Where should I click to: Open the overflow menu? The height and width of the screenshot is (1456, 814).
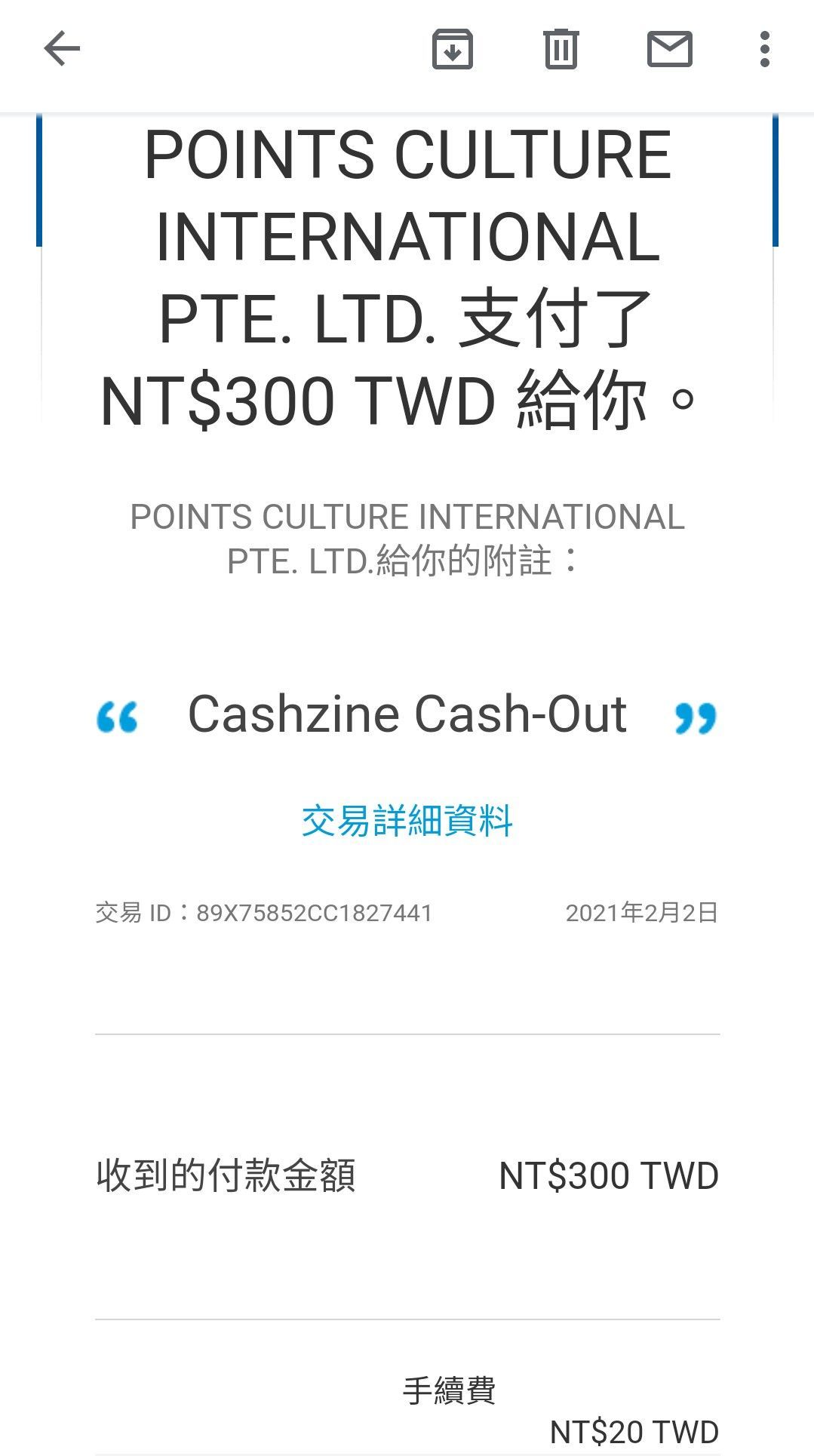764,50
